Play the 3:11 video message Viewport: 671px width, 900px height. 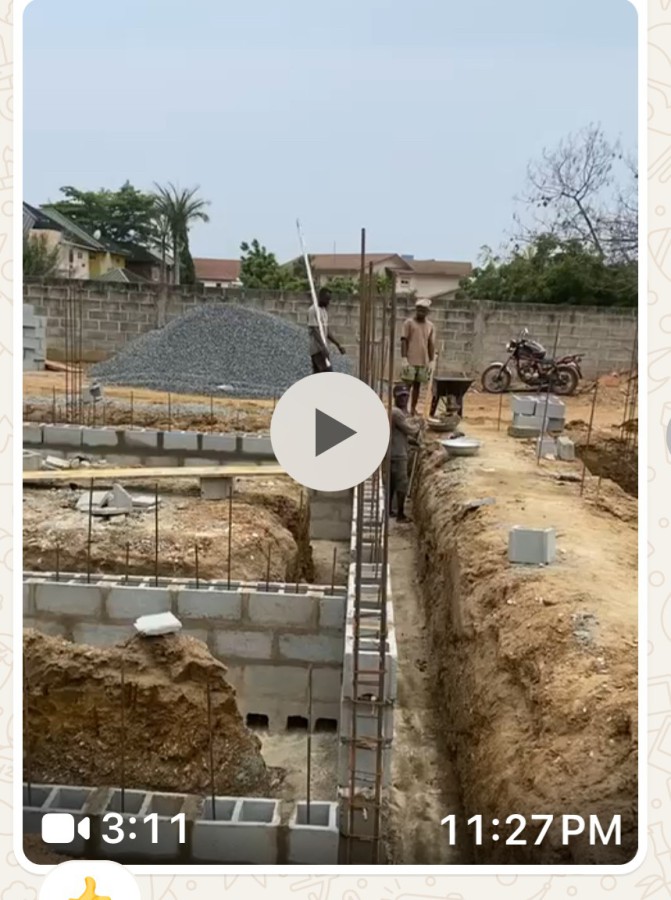click(330, 432)
